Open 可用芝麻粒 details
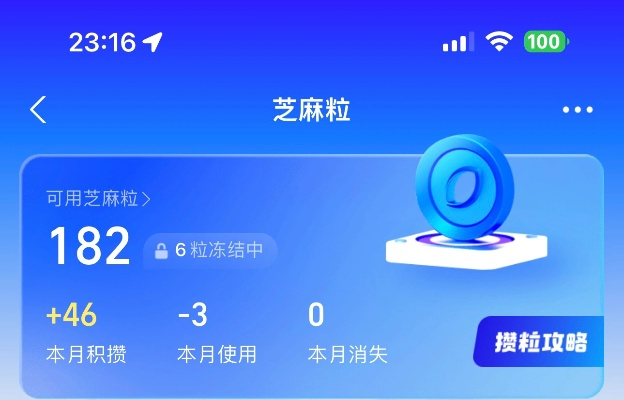624x400 pixels. pyautogui.click(x=98, y=198)
